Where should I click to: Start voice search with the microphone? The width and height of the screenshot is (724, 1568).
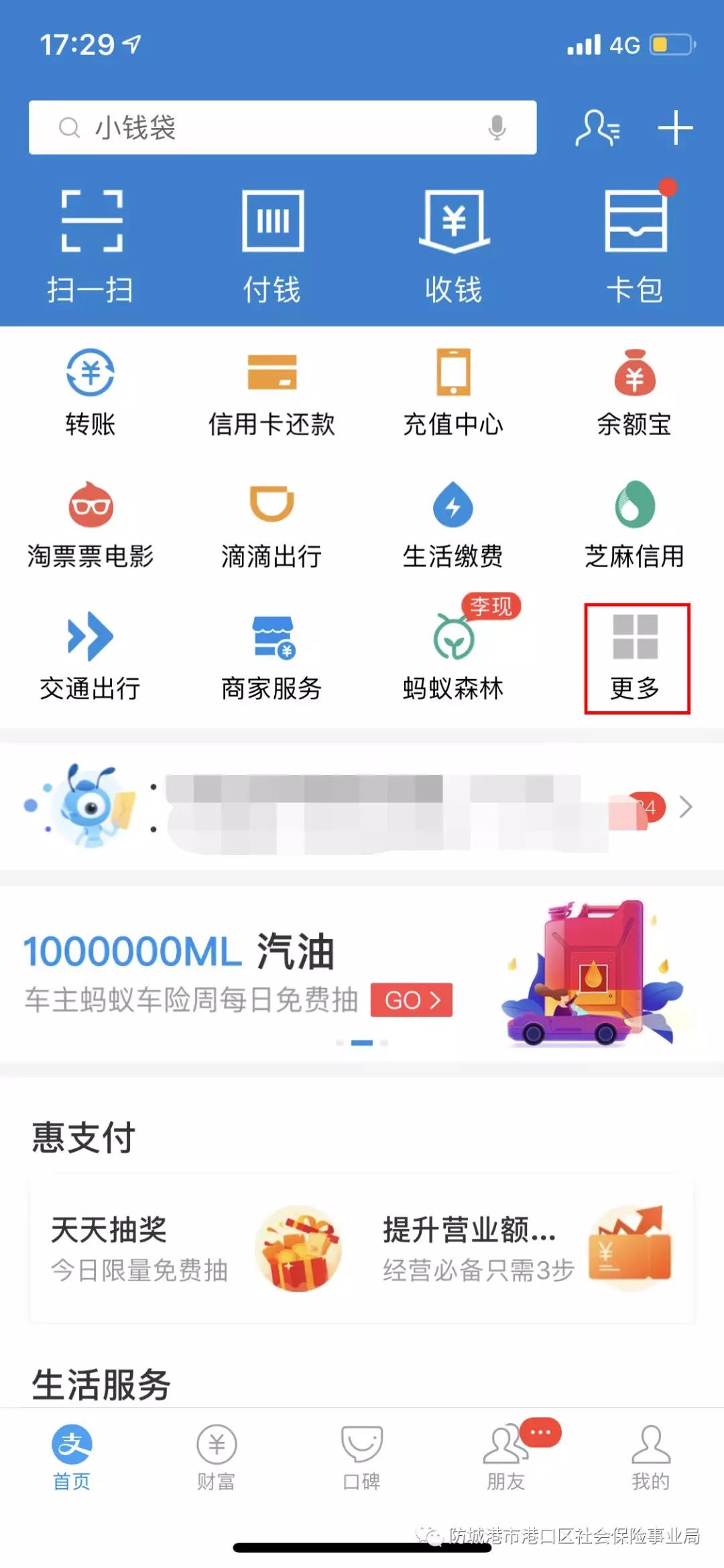497,127
